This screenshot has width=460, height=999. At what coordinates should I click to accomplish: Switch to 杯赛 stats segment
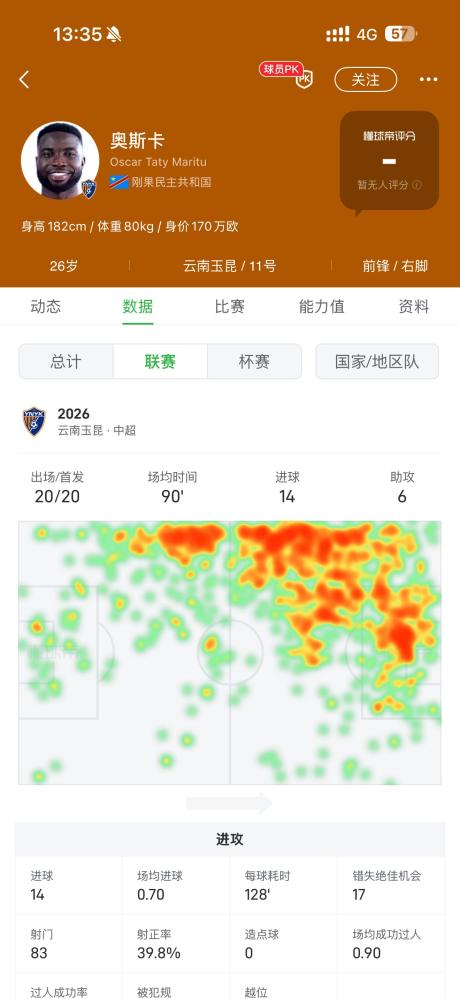[x=254, y=362]
